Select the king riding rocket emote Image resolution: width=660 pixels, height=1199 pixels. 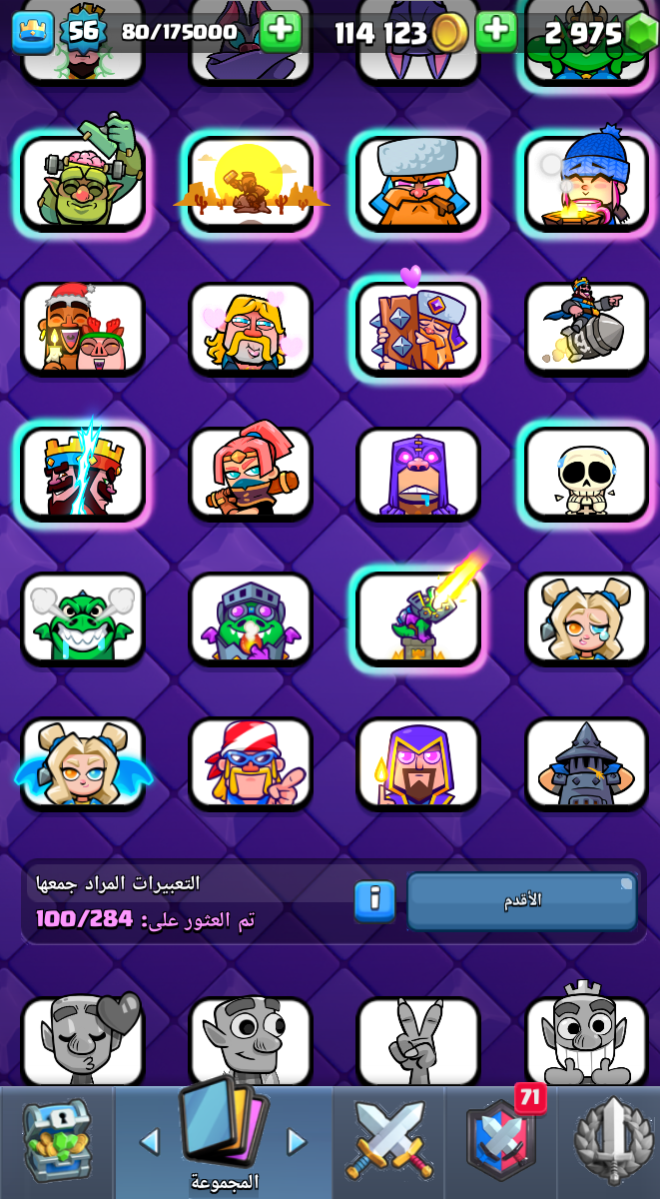click(587, 329)
